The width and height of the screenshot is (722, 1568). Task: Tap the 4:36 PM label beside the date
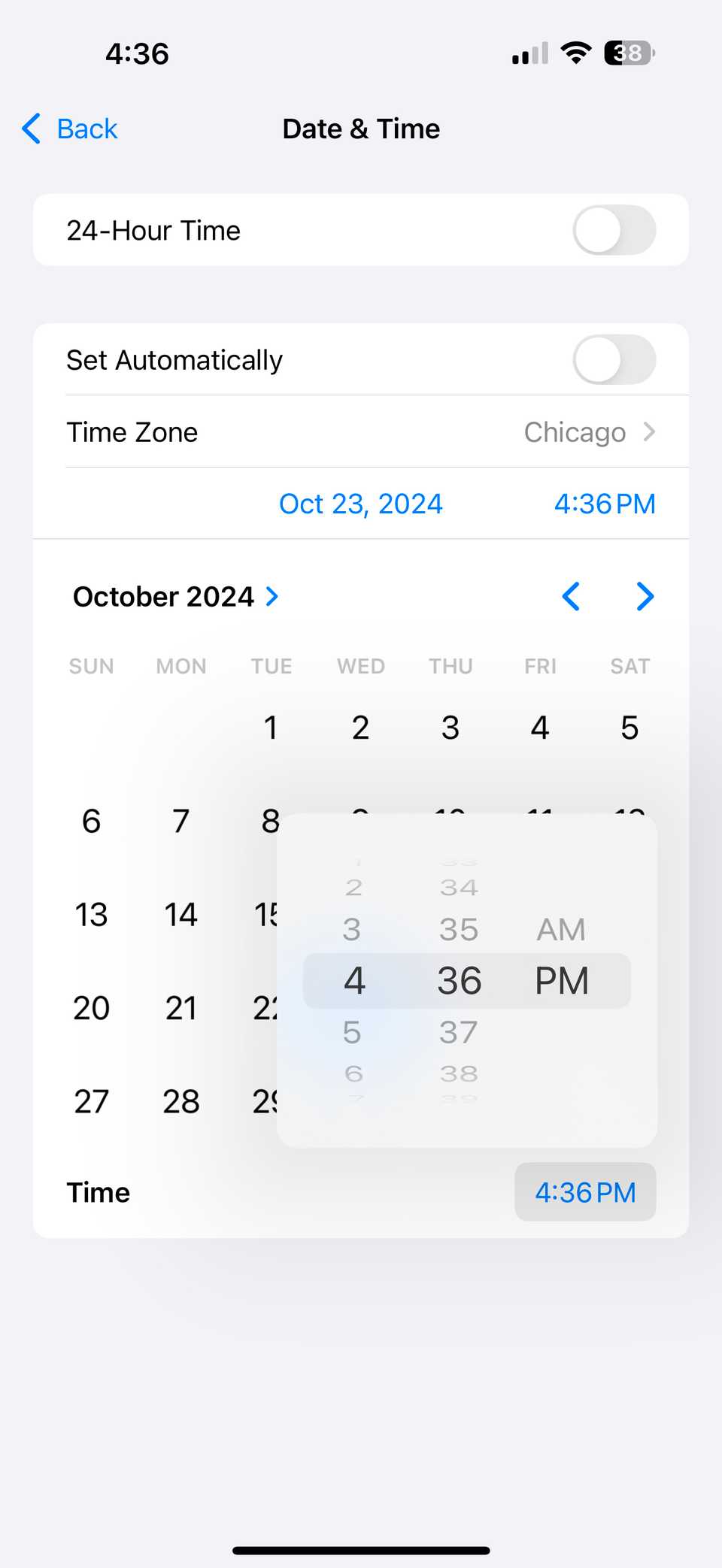tap(604, 504)
